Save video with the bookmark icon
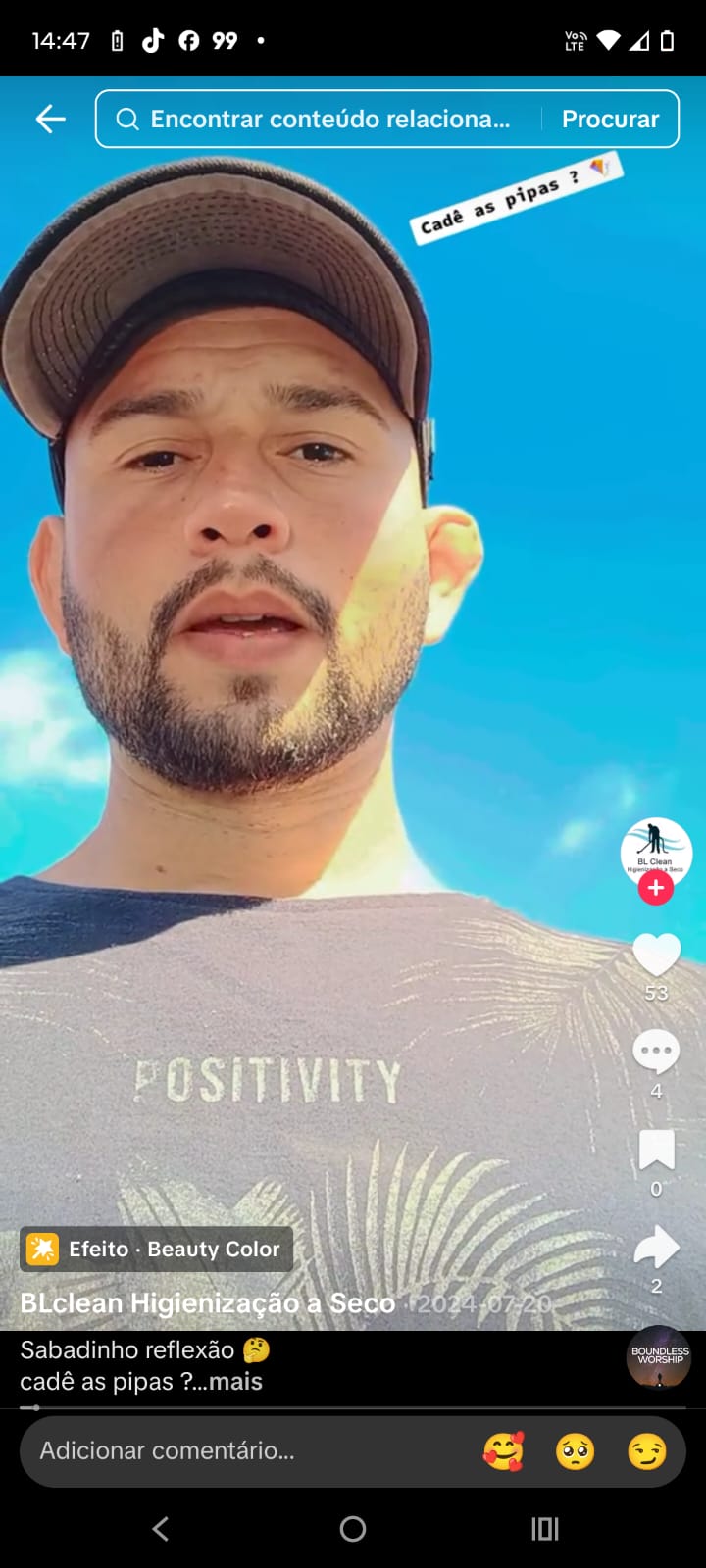 (x=656, y=1150)
